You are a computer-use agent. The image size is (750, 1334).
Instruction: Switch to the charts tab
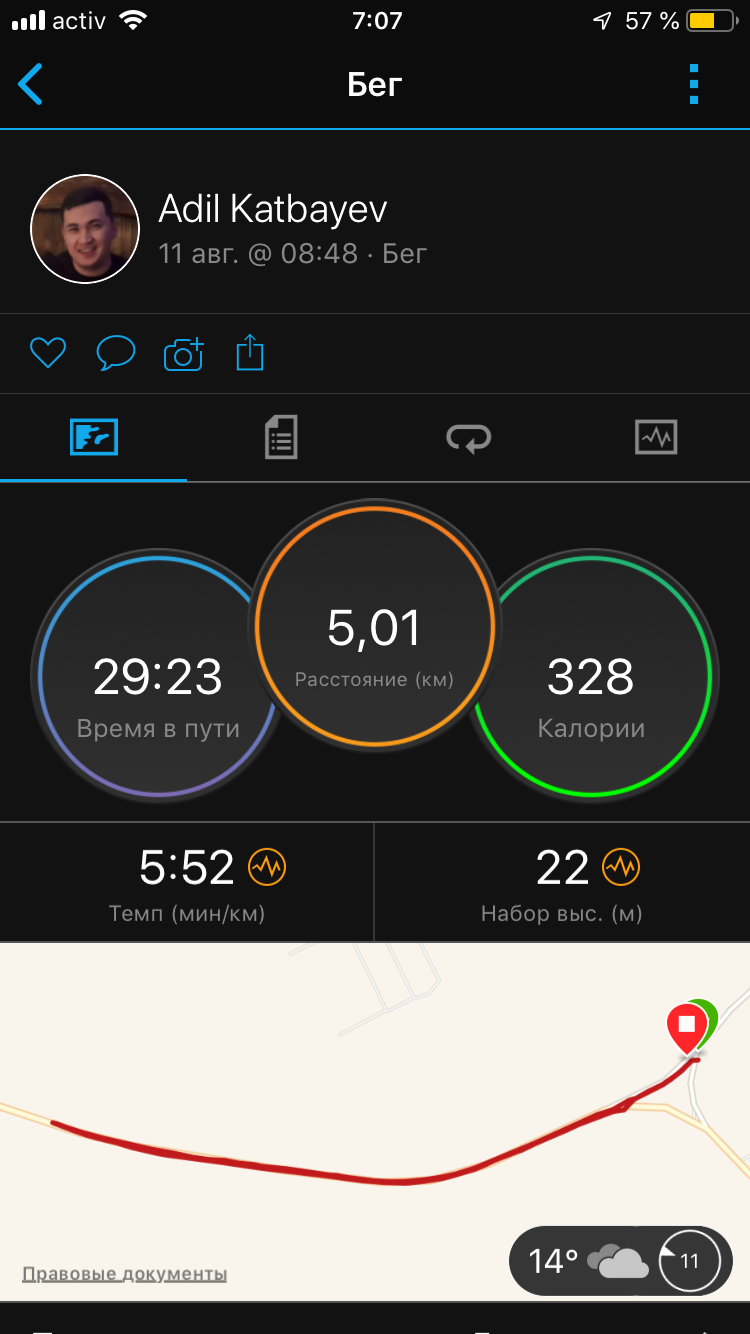point(656,438)
